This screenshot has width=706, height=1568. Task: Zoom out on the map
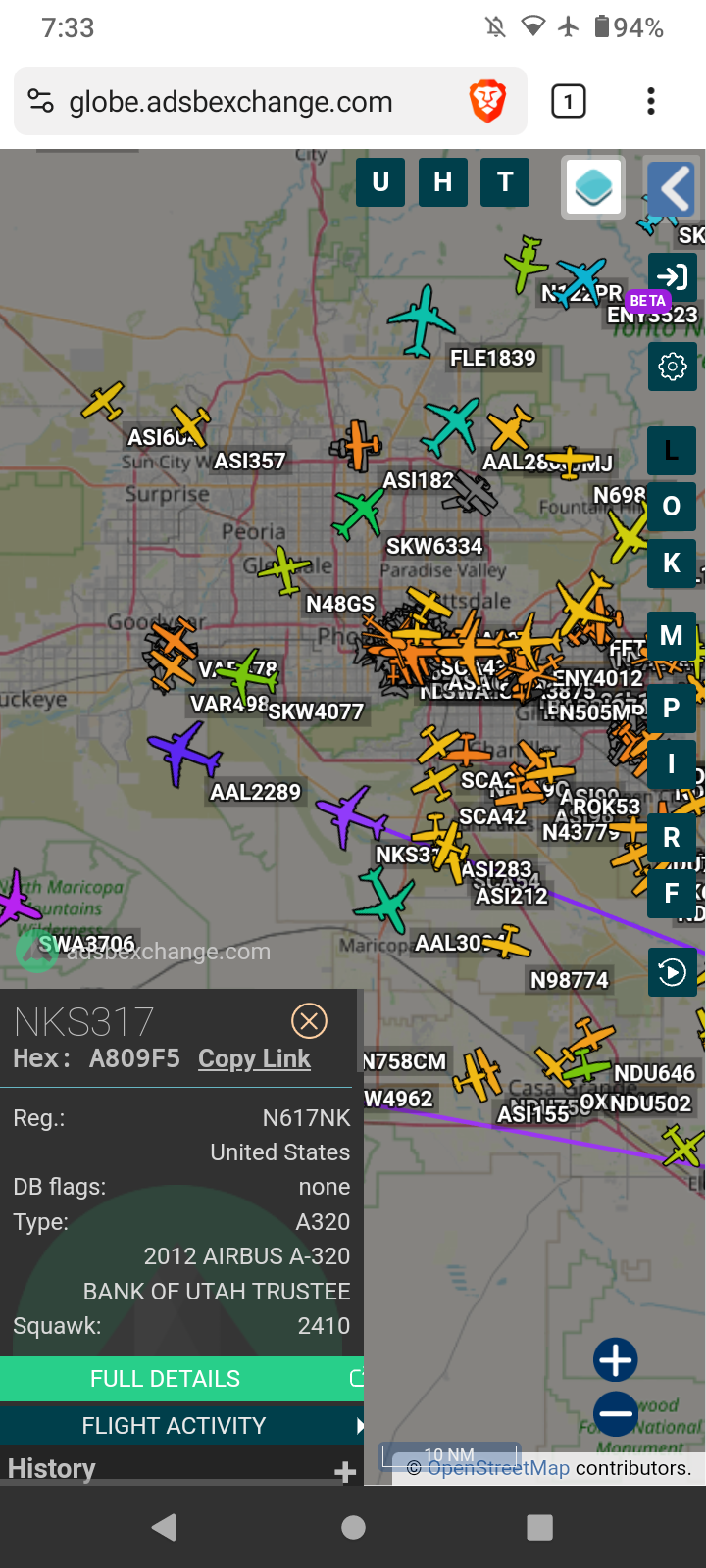[616, 1413]
